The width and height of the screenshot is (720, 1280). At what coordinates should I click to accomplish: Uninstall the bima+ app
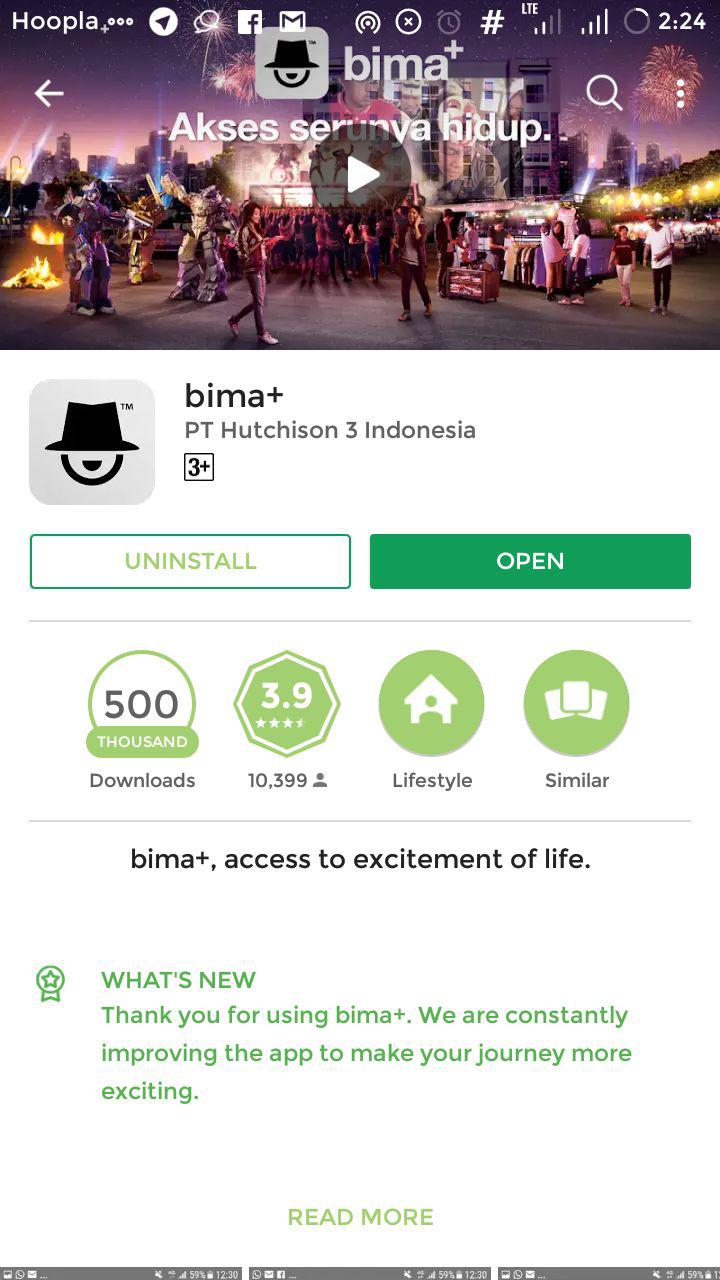tap(190, 561)
